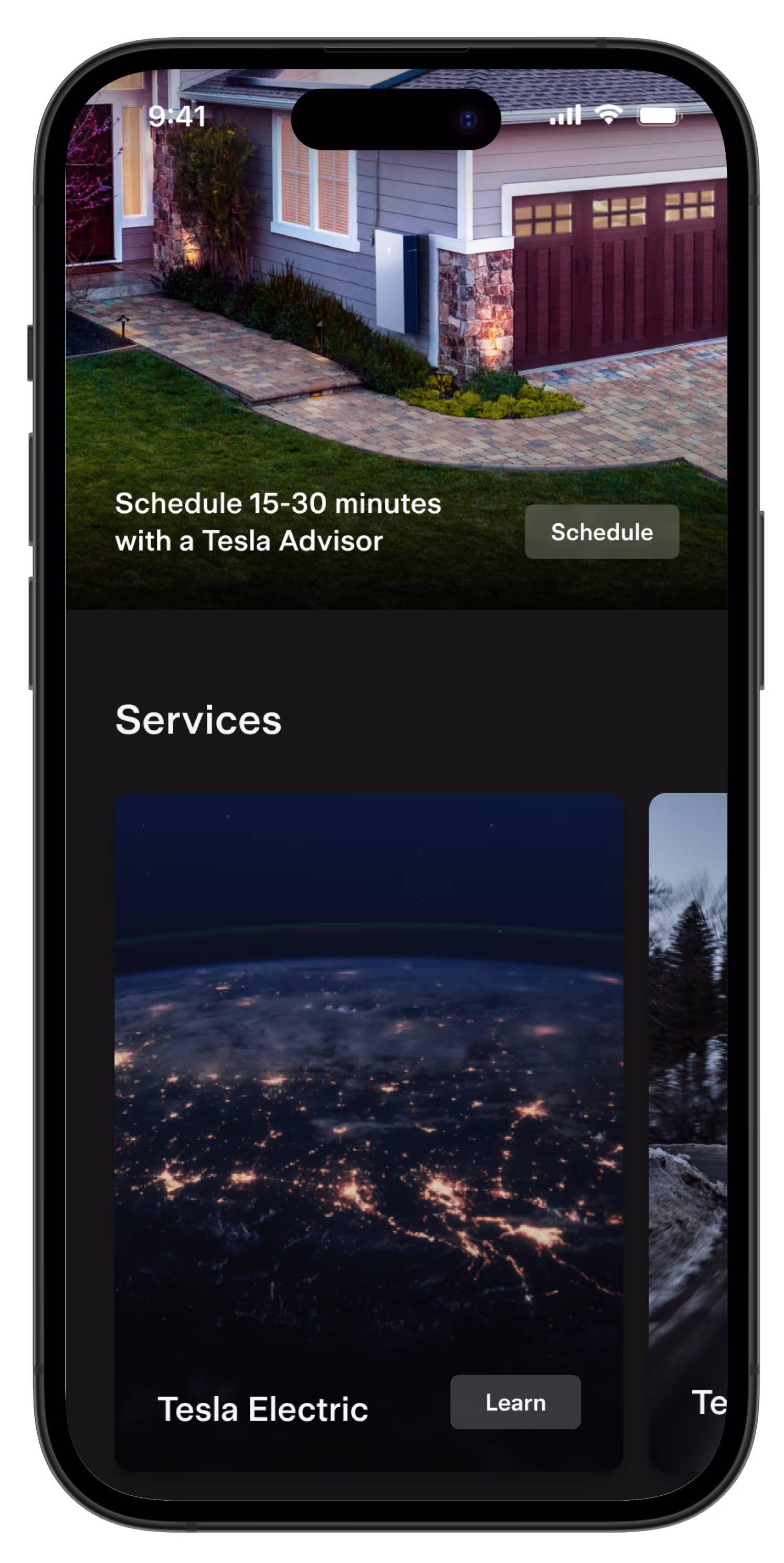
Task: Open the partially visible forest service card
Action: (x=688, y=1132)
